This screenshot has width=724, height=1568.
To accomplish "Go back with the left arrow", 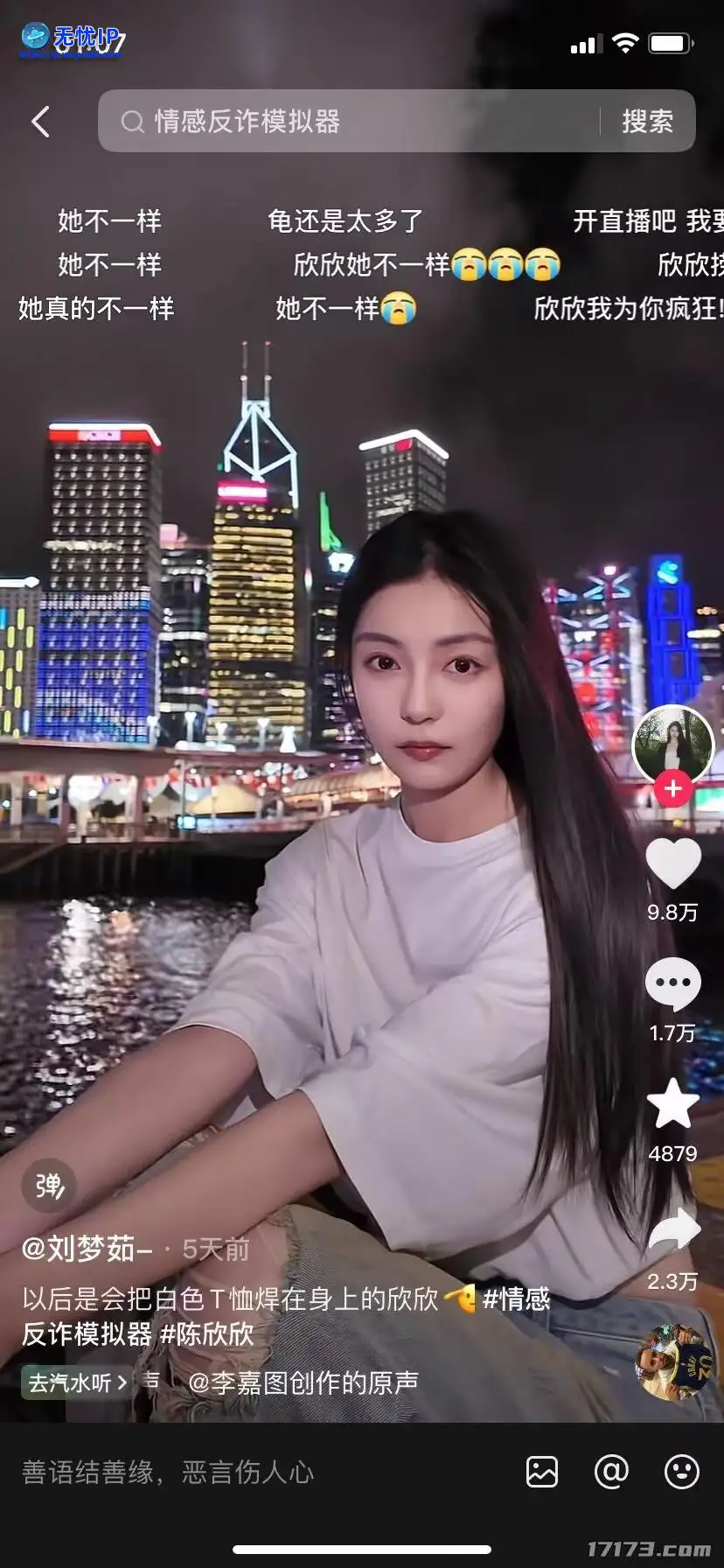I will (40, 122).
